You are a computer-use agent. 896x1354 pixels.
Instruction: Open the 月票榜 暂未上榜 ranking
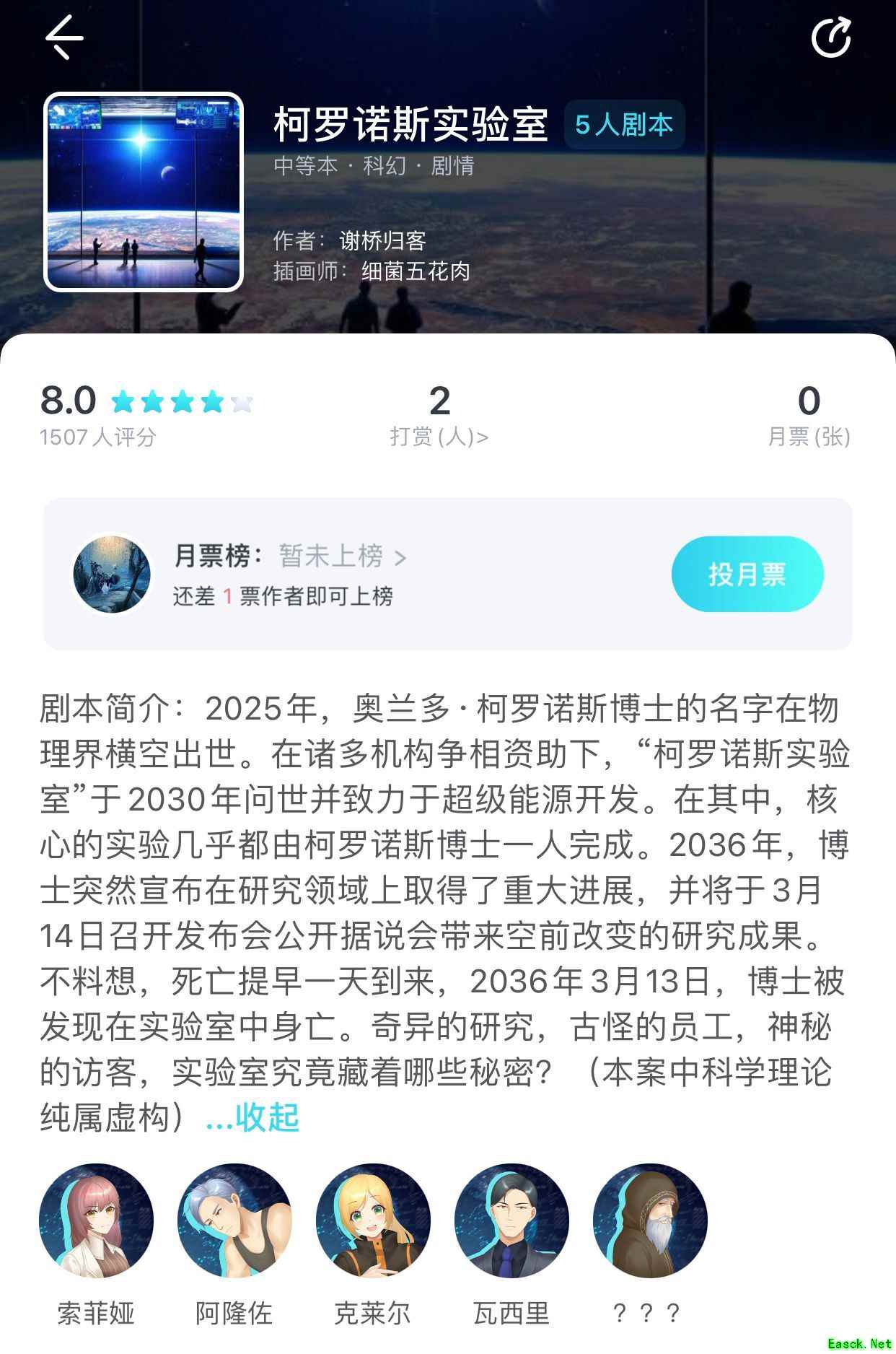343,556
